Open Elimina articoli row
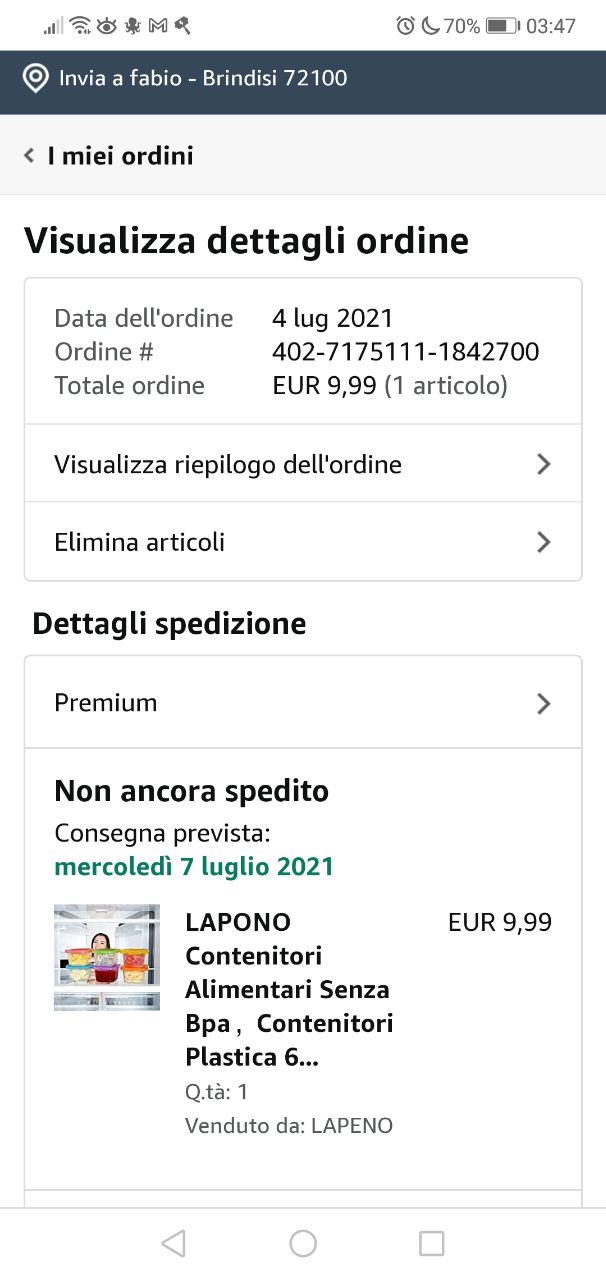 point(302,542)
